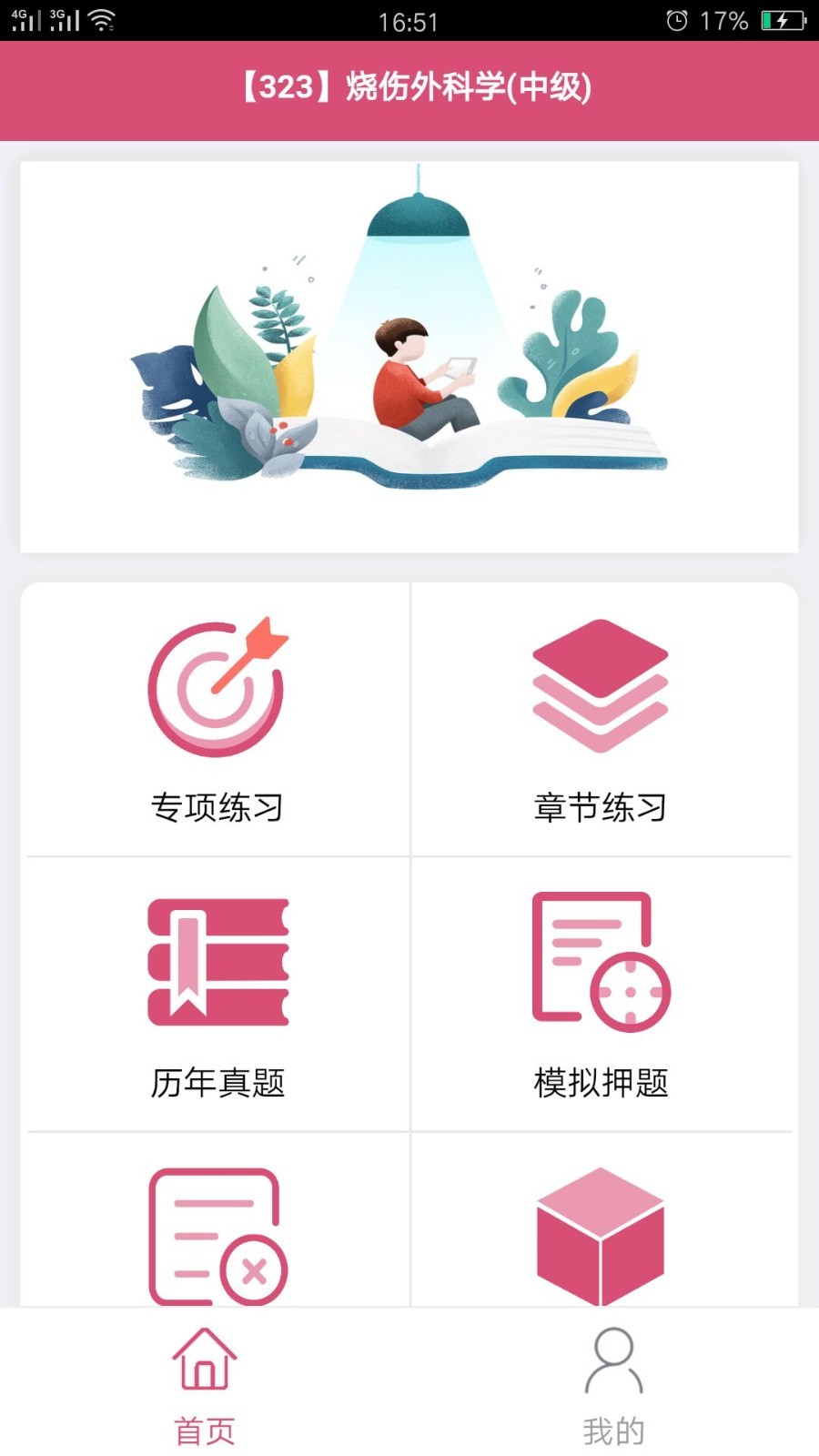Select the home icon on bottom navigation
The height and width of the screenshot is (1456, 819).
[204, 1370]
